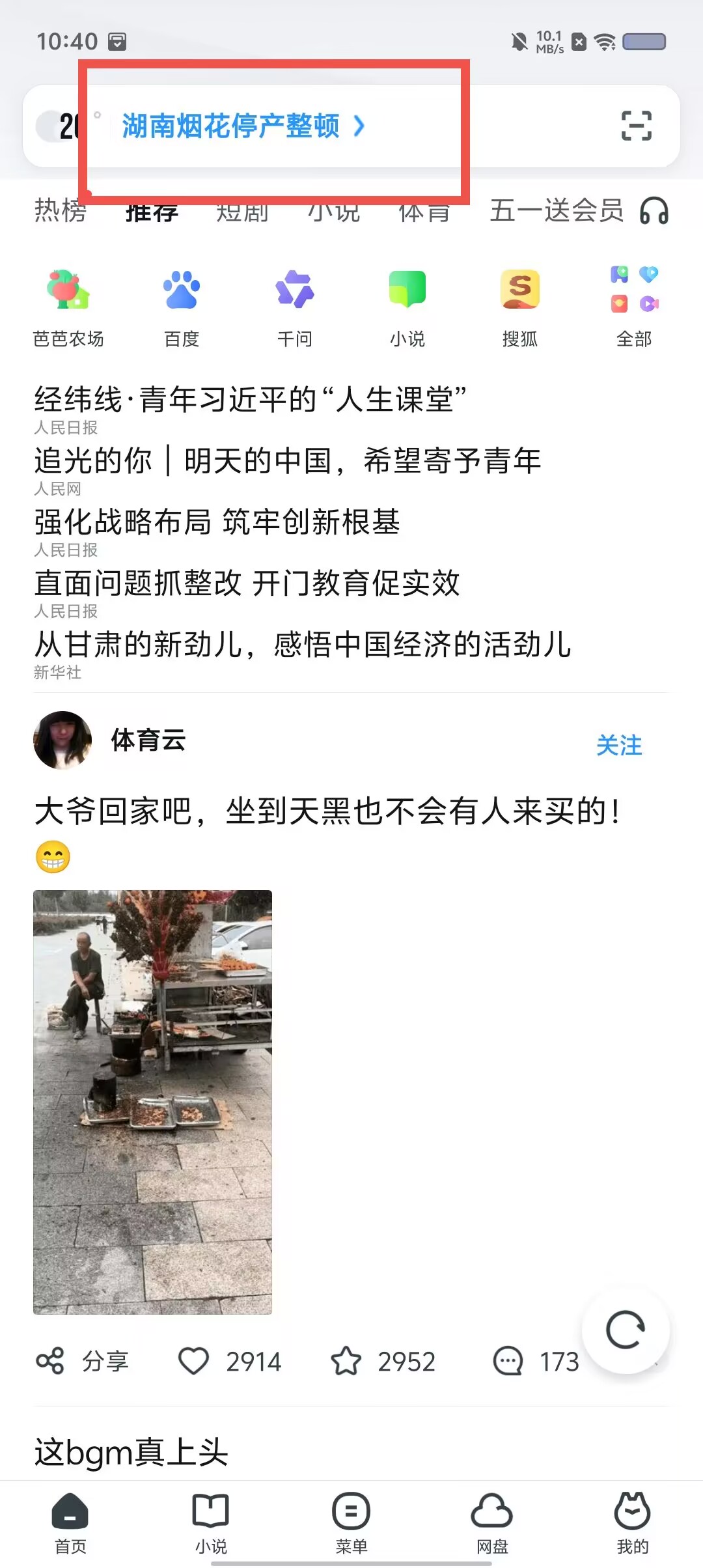Play the video of the street vendor
The height and width of the screenshot is (1568, 703).
click(x=152, y=1102)
